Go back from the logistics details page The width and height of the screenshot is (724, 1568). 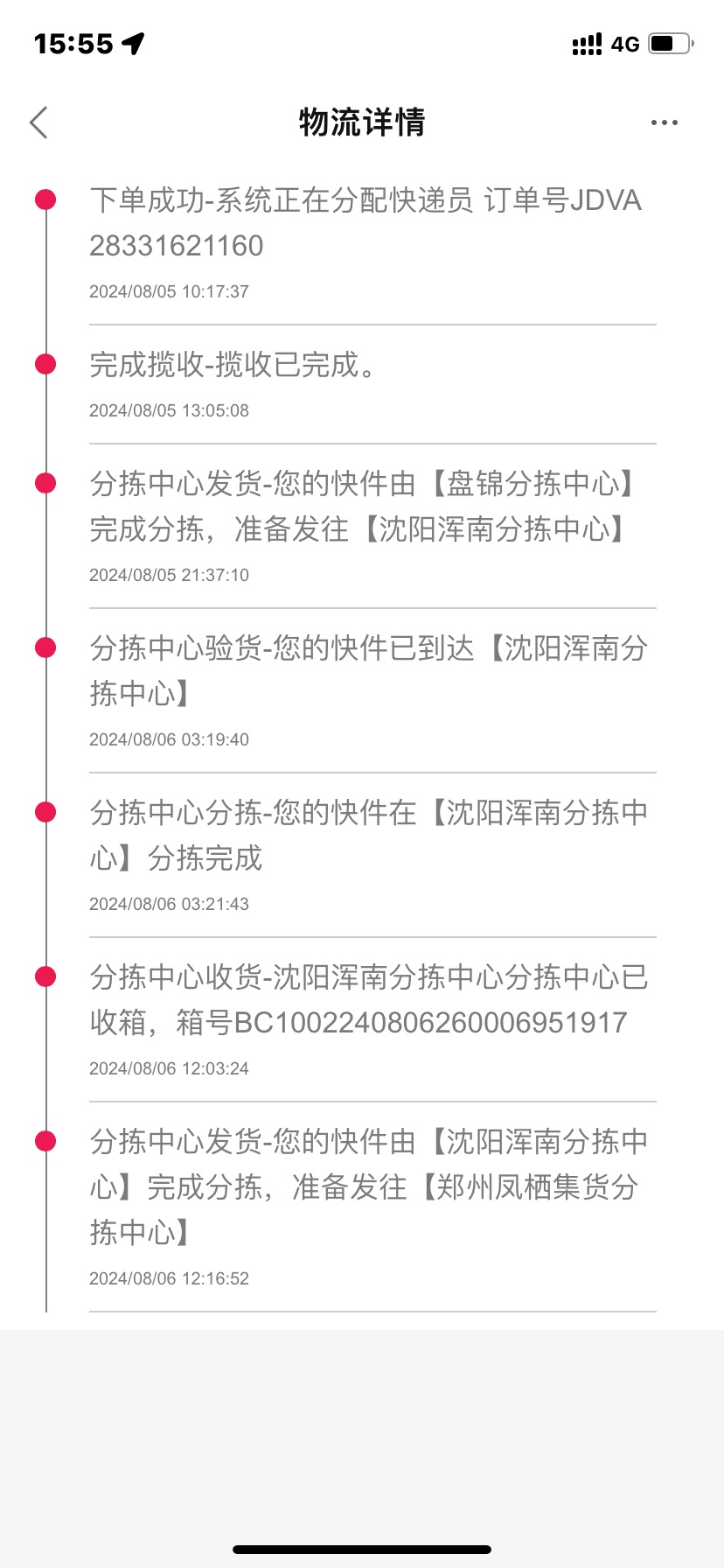coord(38,122)
